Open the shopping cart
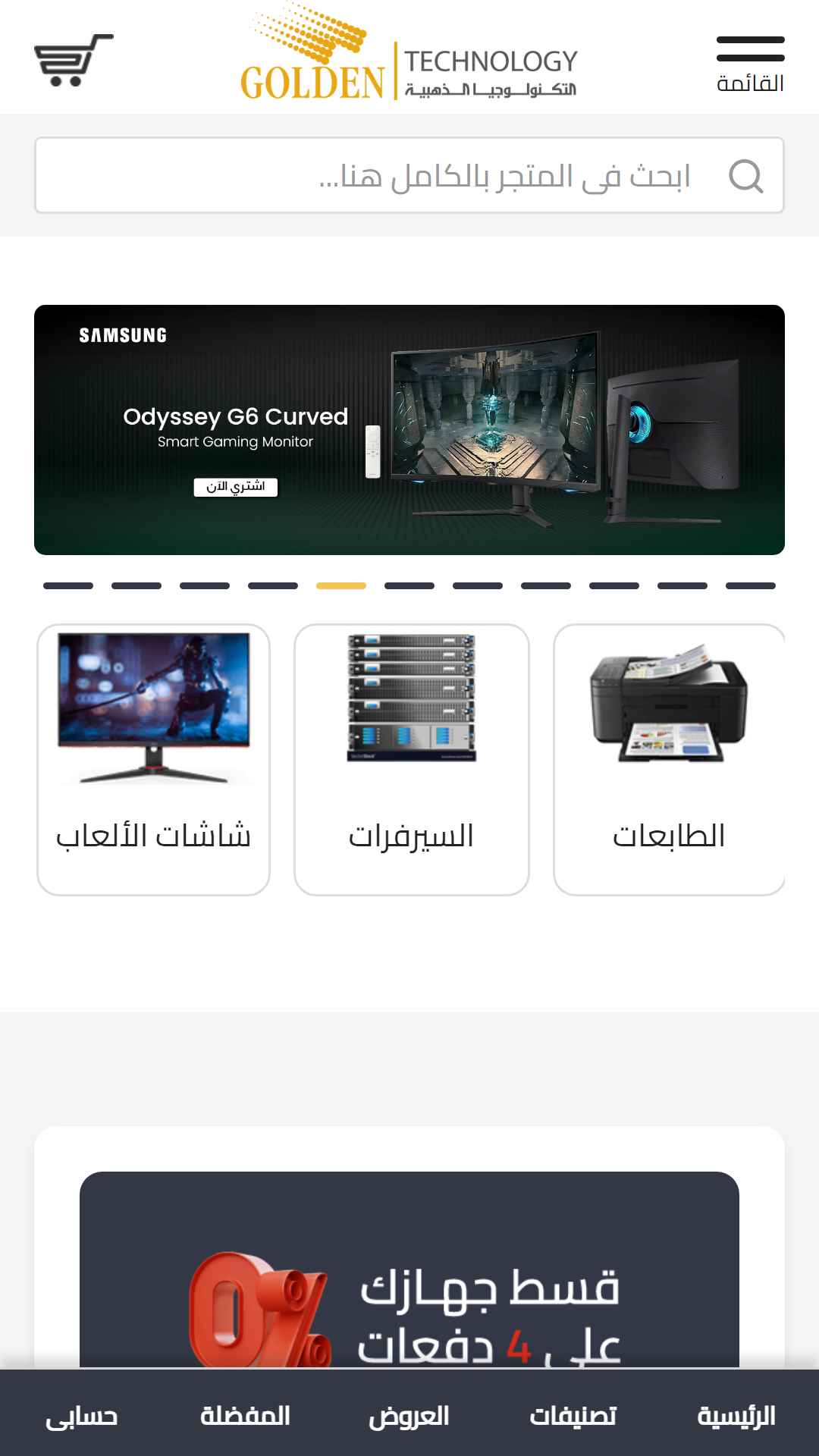 pyautogui.click(x=73, y=59)
